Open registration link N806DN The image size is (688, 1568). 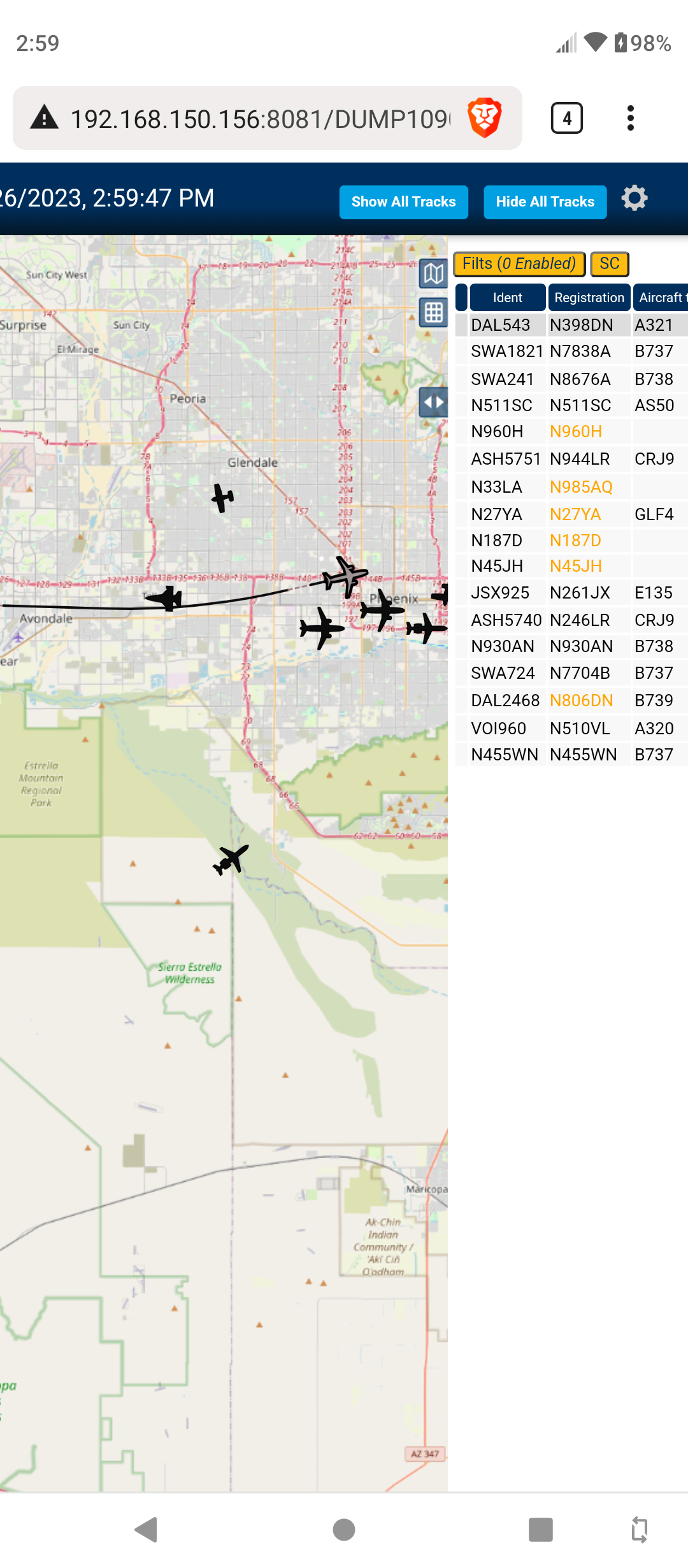pos(581,701)
